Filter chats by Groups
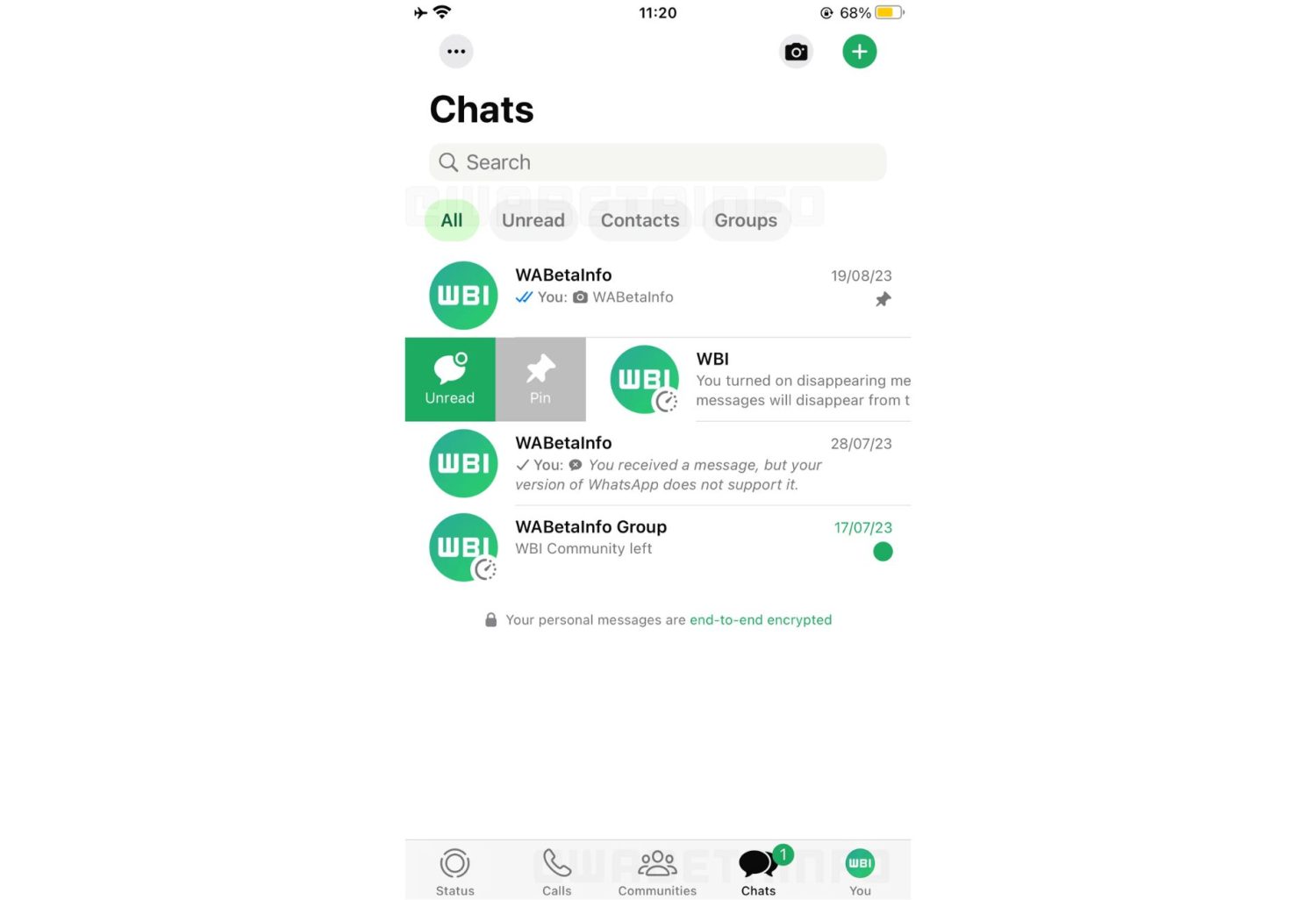Image resolution: width=1316 pixels, height=900 pixels. 745,220
